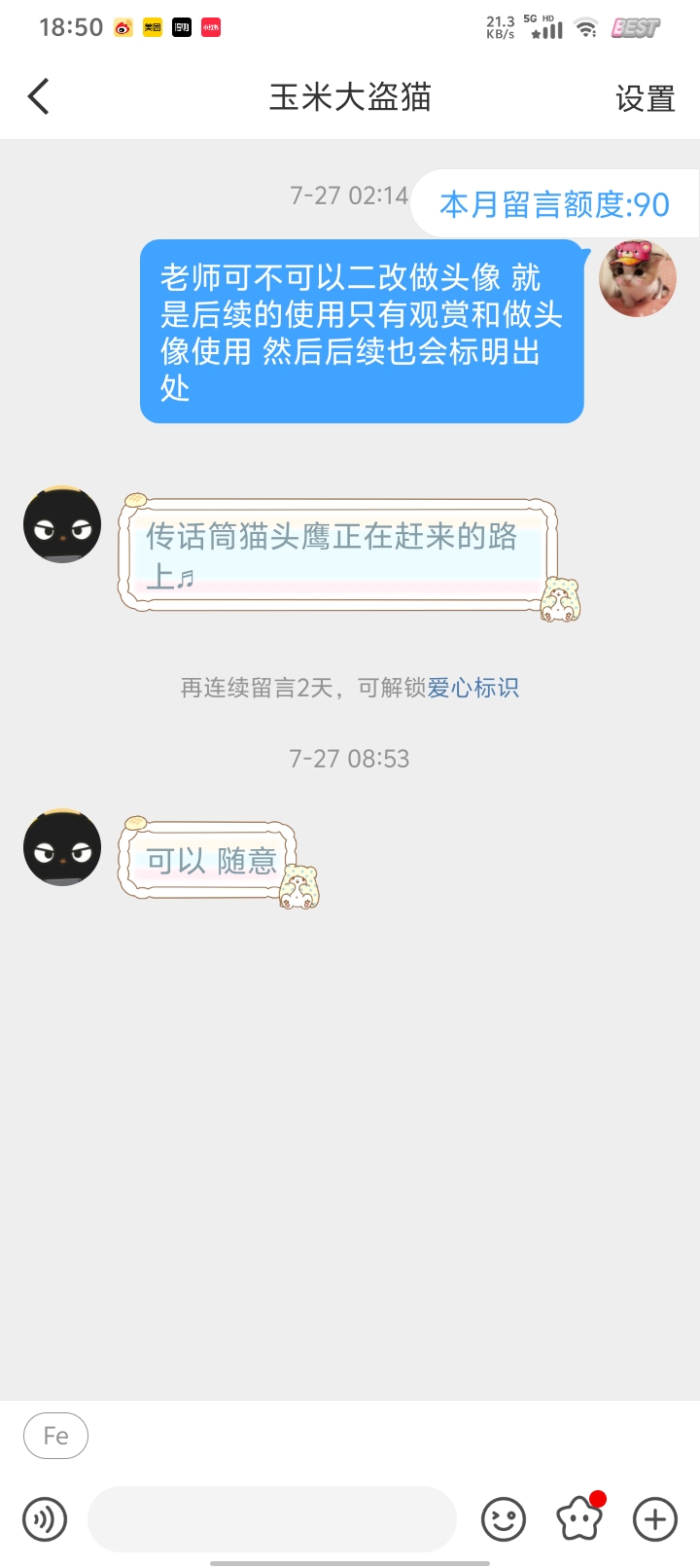The height and width of the screenshot is (1568, 700).
Task: Open the emoji picker
Action: (504, 1518)
